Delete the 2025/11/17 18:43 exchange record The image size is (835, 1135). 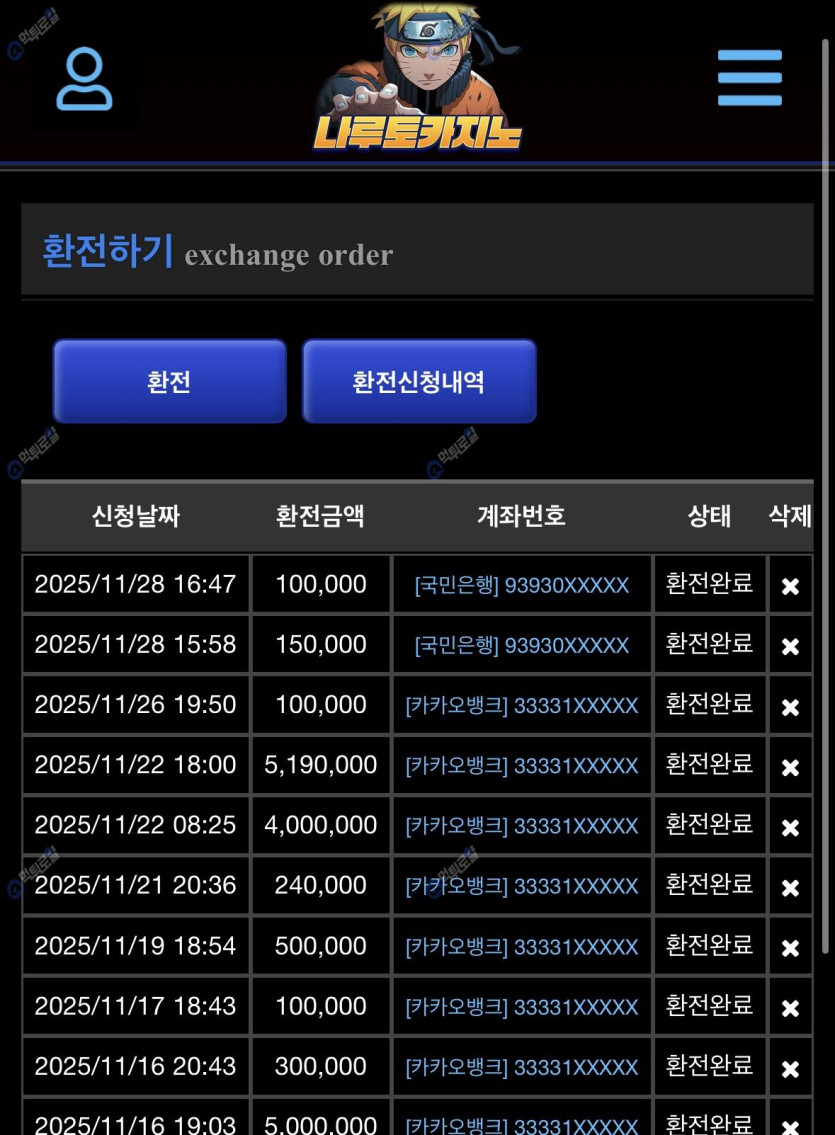(x=790, y=1008)
